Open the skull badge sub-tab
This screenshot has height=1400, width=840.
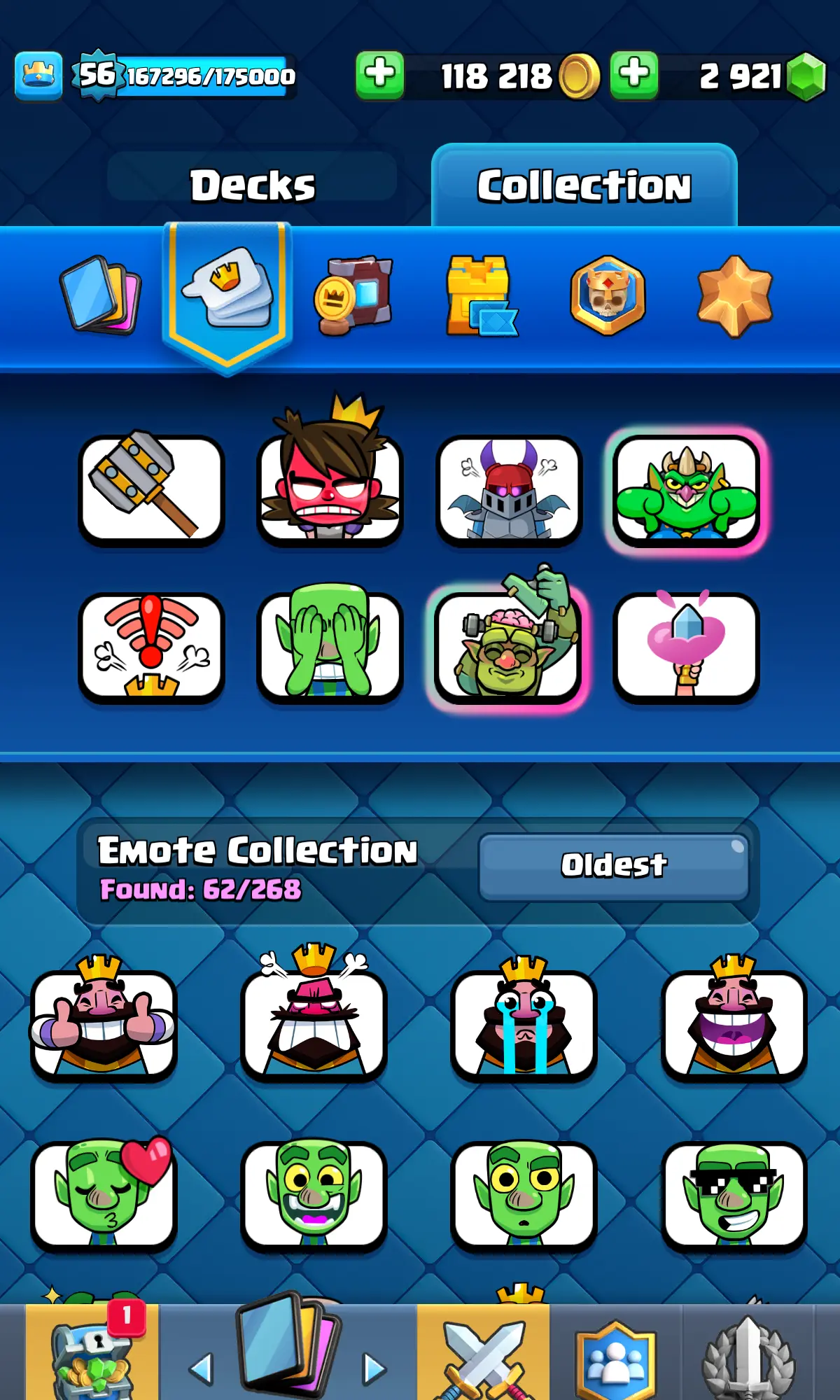pyautogui.click(x=608, y=295)
